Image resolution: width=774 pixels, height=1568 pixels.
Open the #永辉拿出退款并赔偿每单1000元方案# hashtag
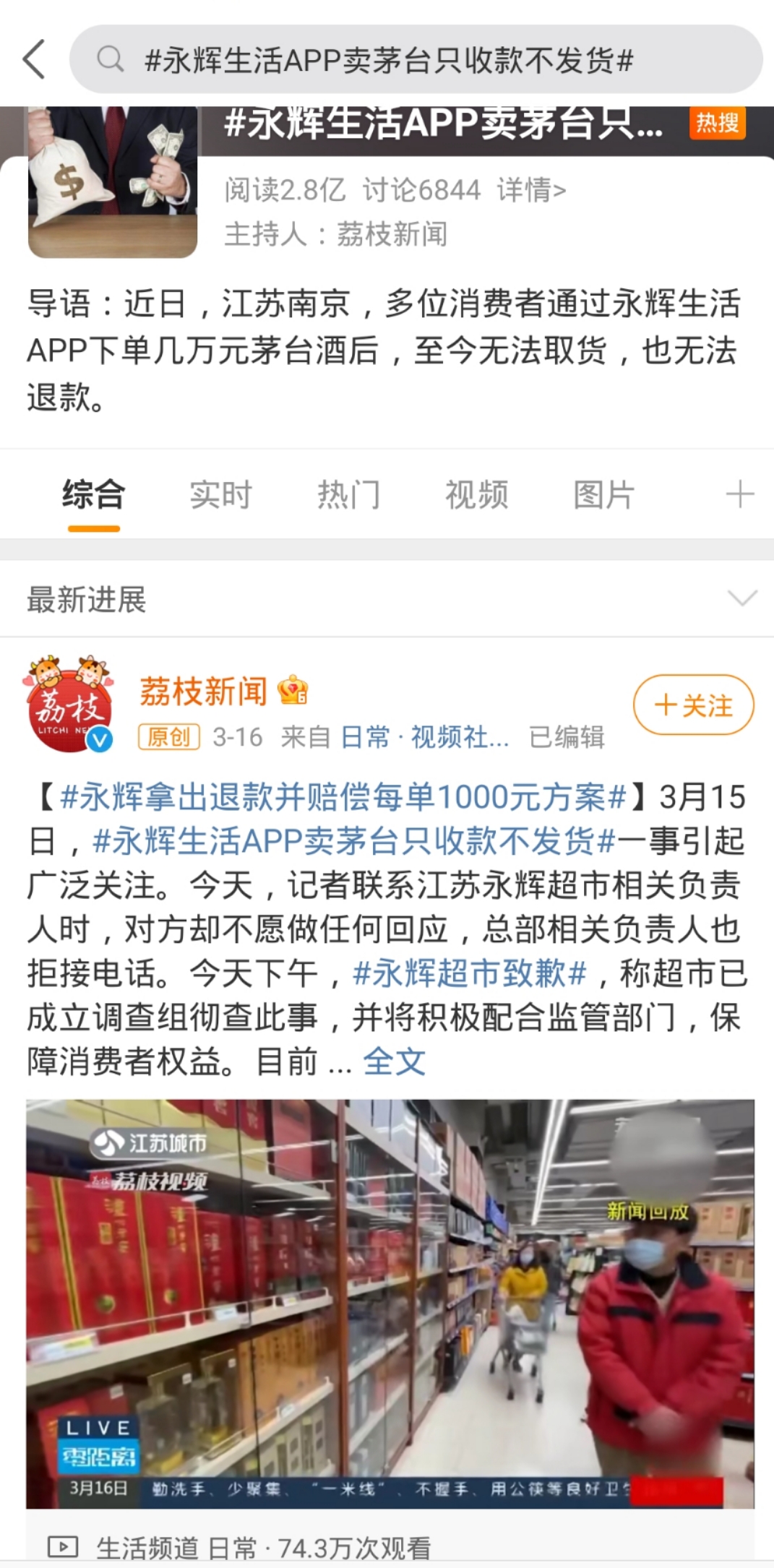click(x=343, y=797)
